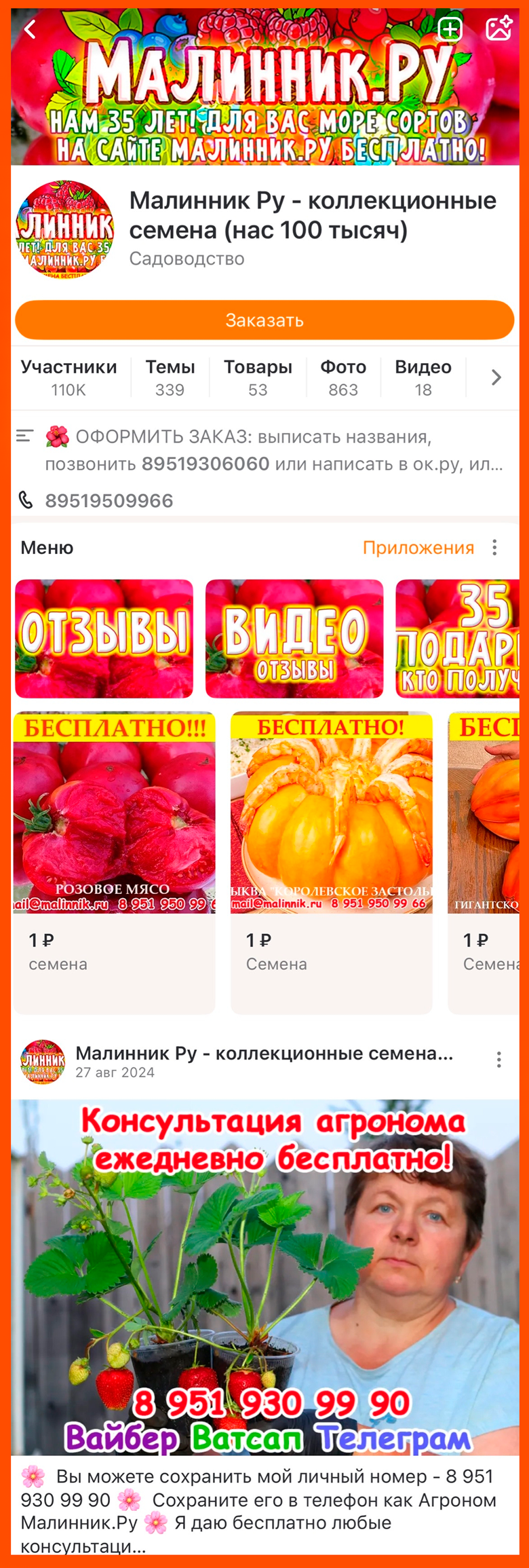Screen dimensions: 529x1568
Task: Open the Товары tab
Action: coord(258,377)
